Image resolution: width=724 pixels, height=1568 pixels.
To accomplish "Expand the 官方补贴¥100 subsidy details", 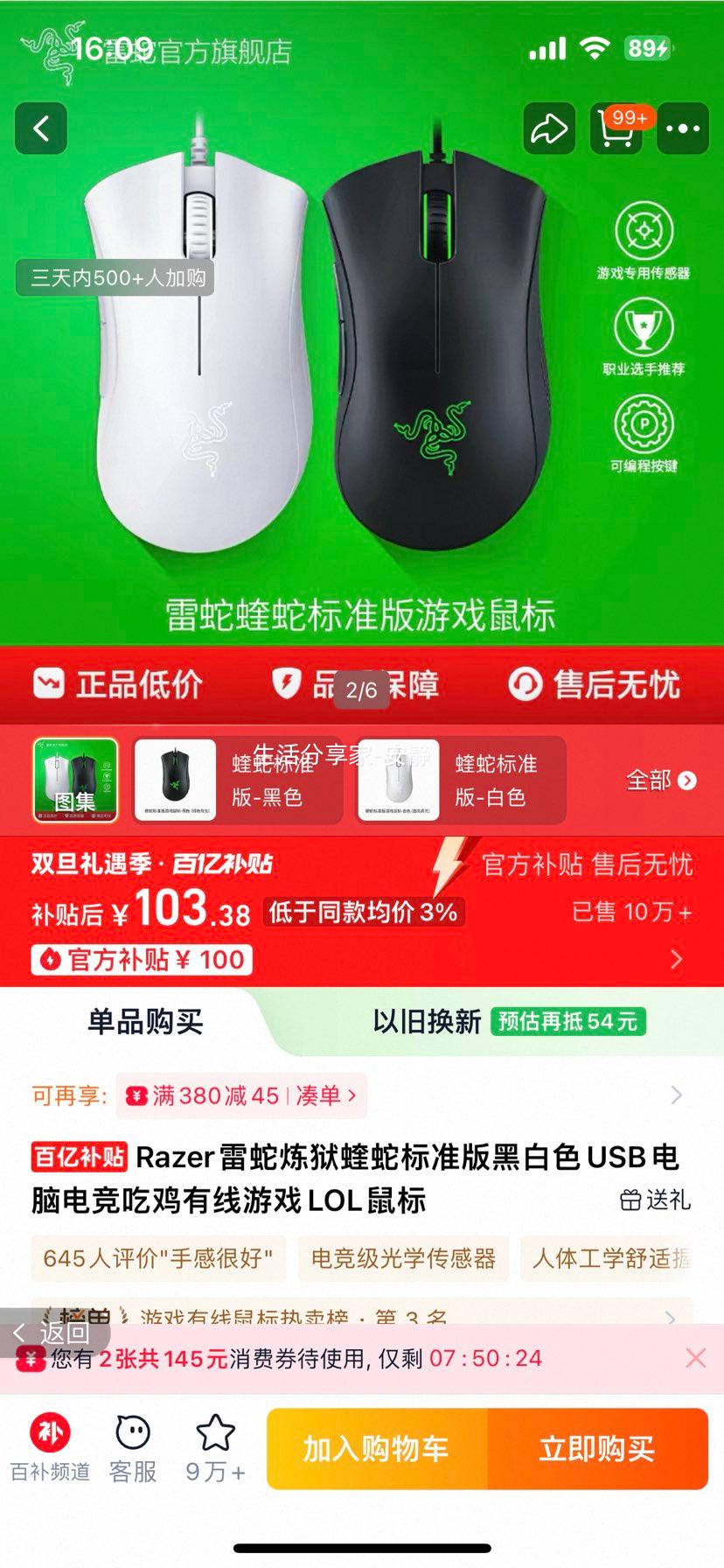I will coord(144,960).
